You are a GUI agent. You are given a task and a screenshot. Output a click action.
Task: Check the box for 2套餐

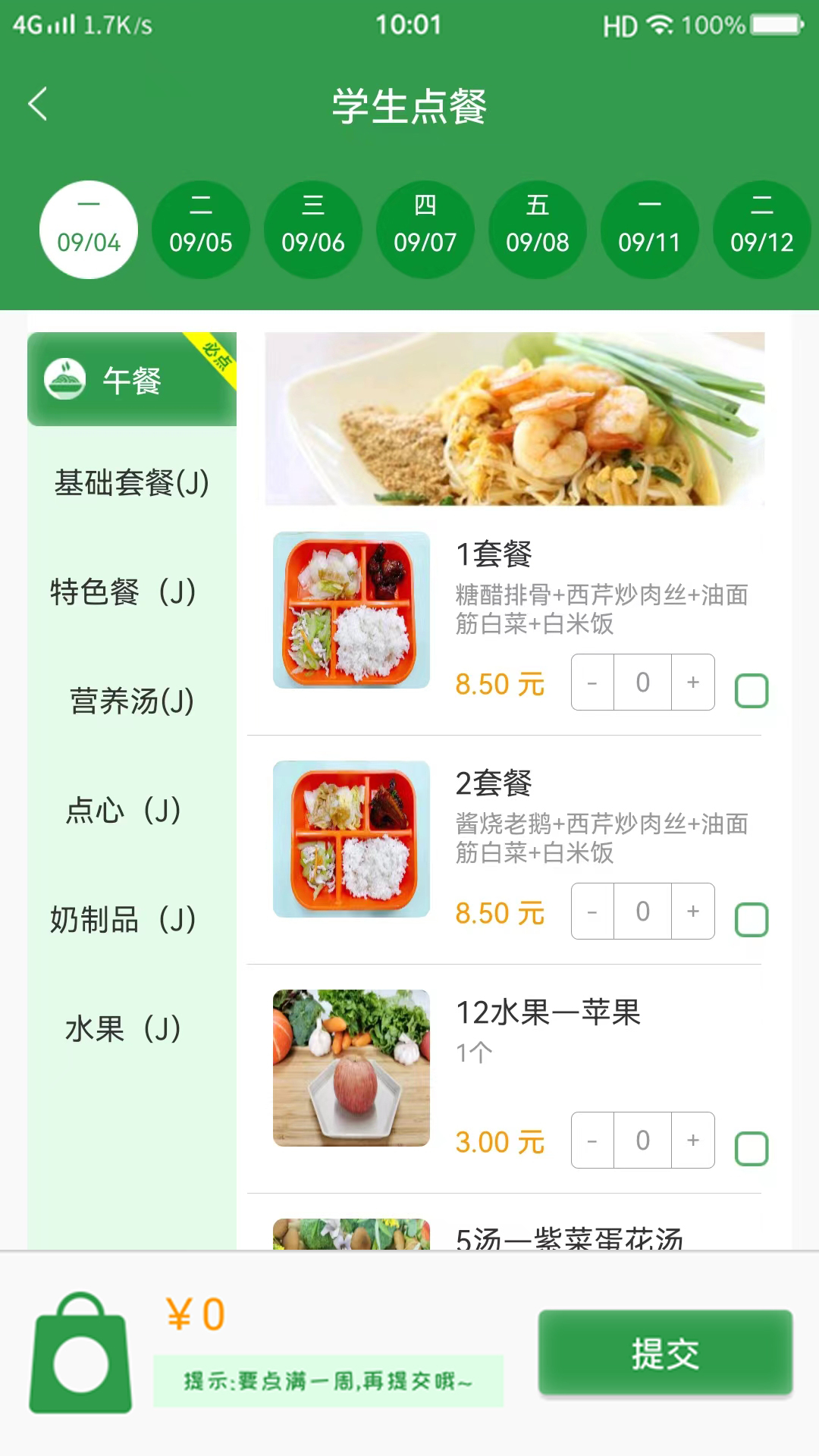tap(752, 920)
